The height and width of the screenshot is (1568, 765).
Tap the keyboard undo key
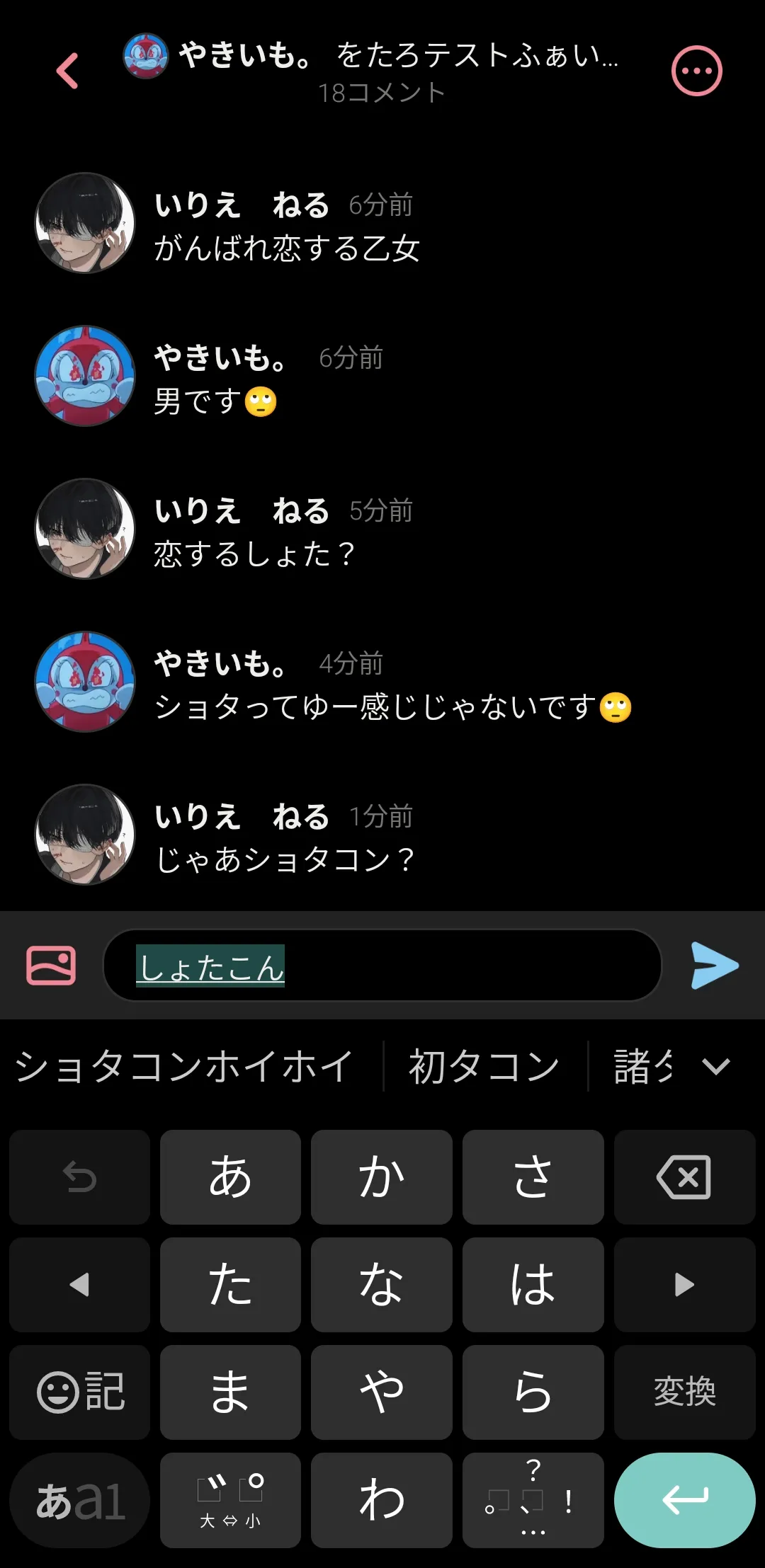[x=80, y=1177]
